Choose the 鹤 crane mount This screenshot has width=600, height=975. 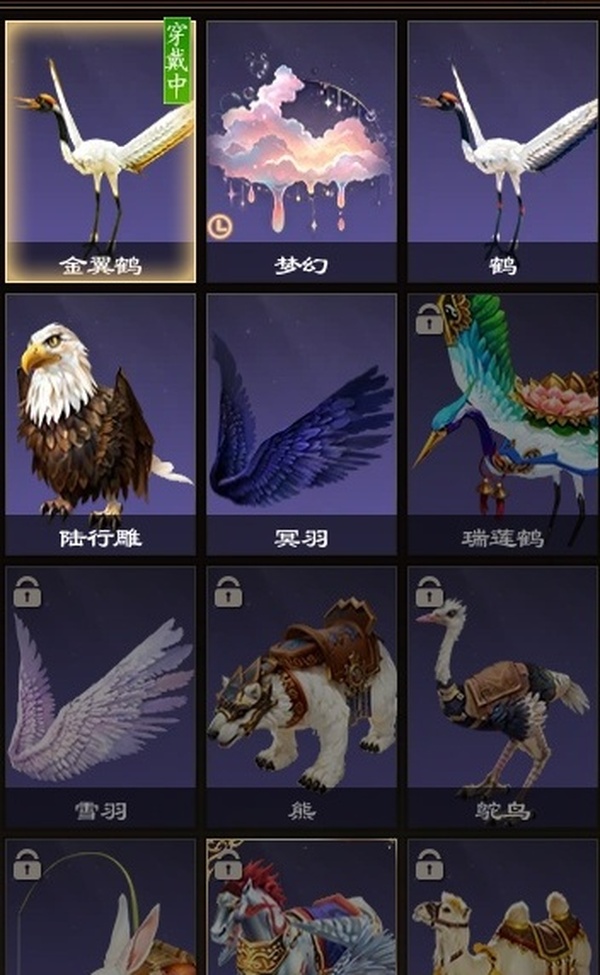[502, 150]
